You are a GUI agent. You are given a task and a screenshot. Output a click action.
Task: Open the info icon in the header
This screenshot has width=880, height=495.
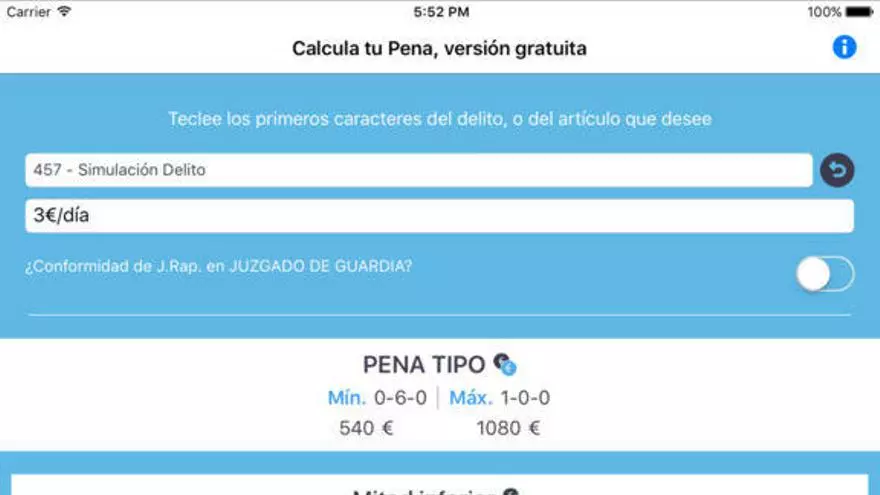pyautogui.click(x=844, y=47)
